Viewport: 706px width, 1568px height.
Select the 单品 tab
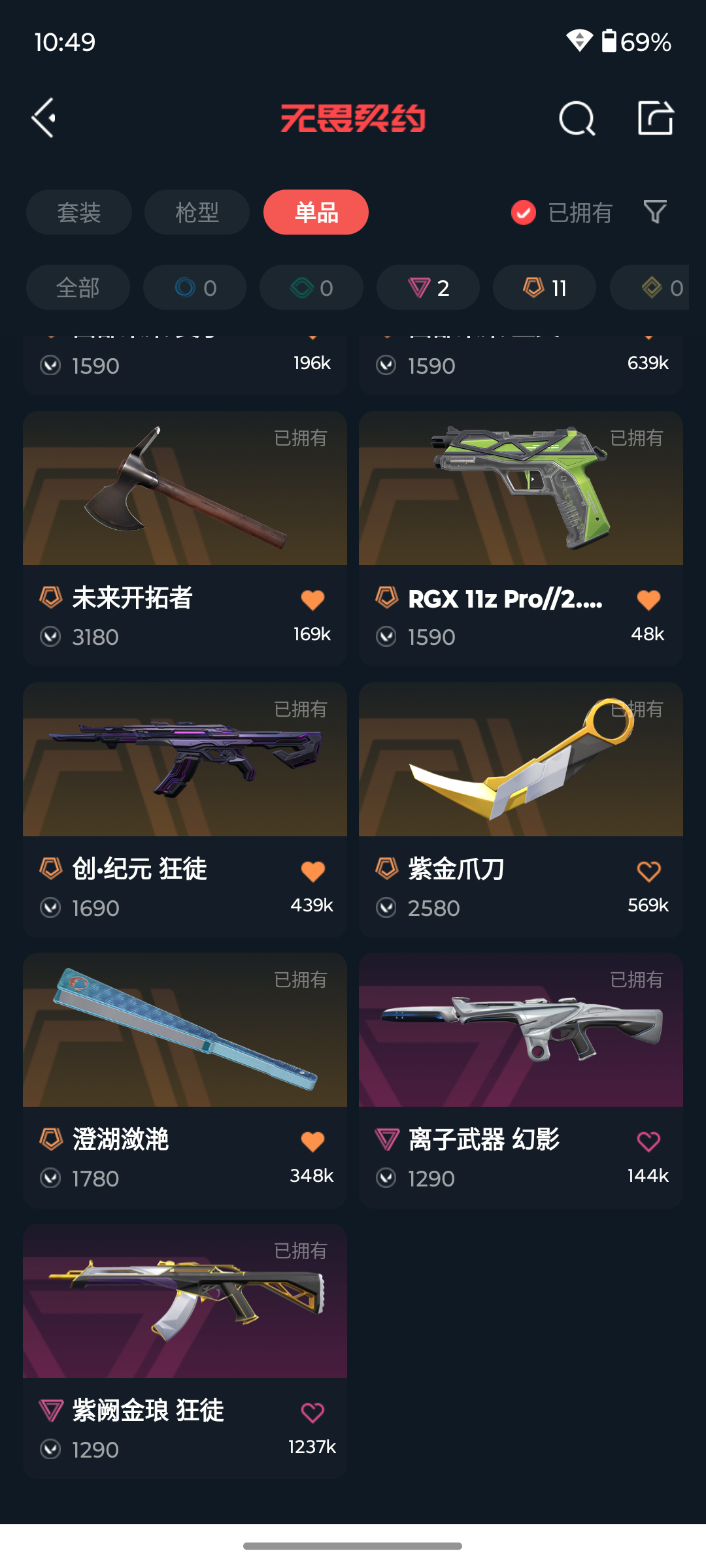coord(316,212)
